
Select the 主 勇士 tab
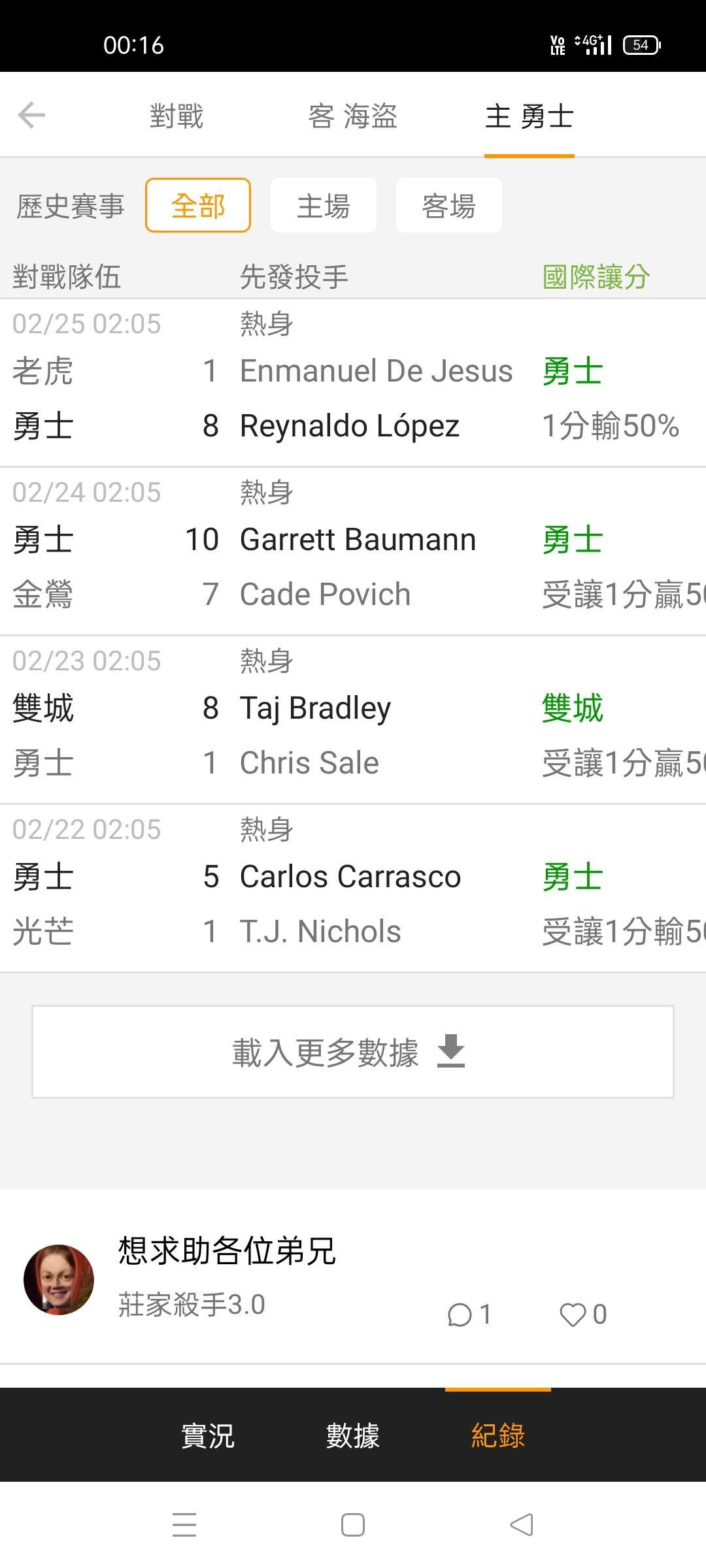click(529, 116)
